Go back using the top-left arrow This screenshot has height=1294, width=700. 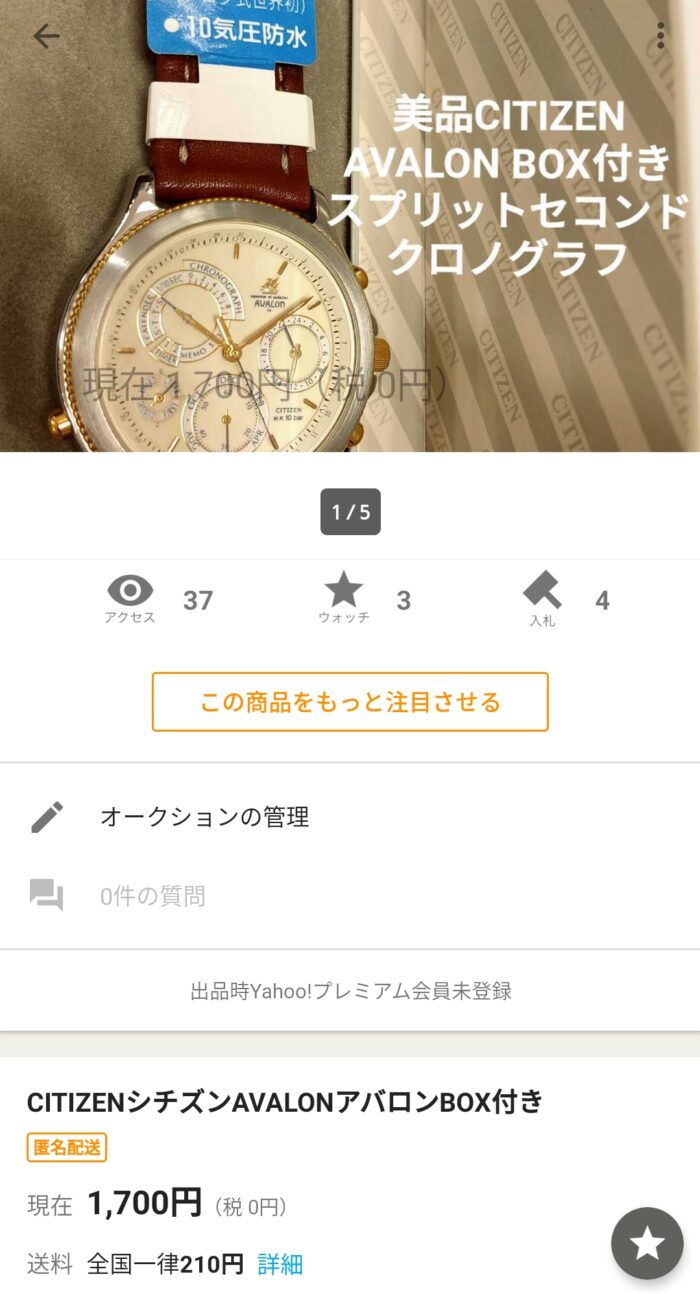(46, 37)
